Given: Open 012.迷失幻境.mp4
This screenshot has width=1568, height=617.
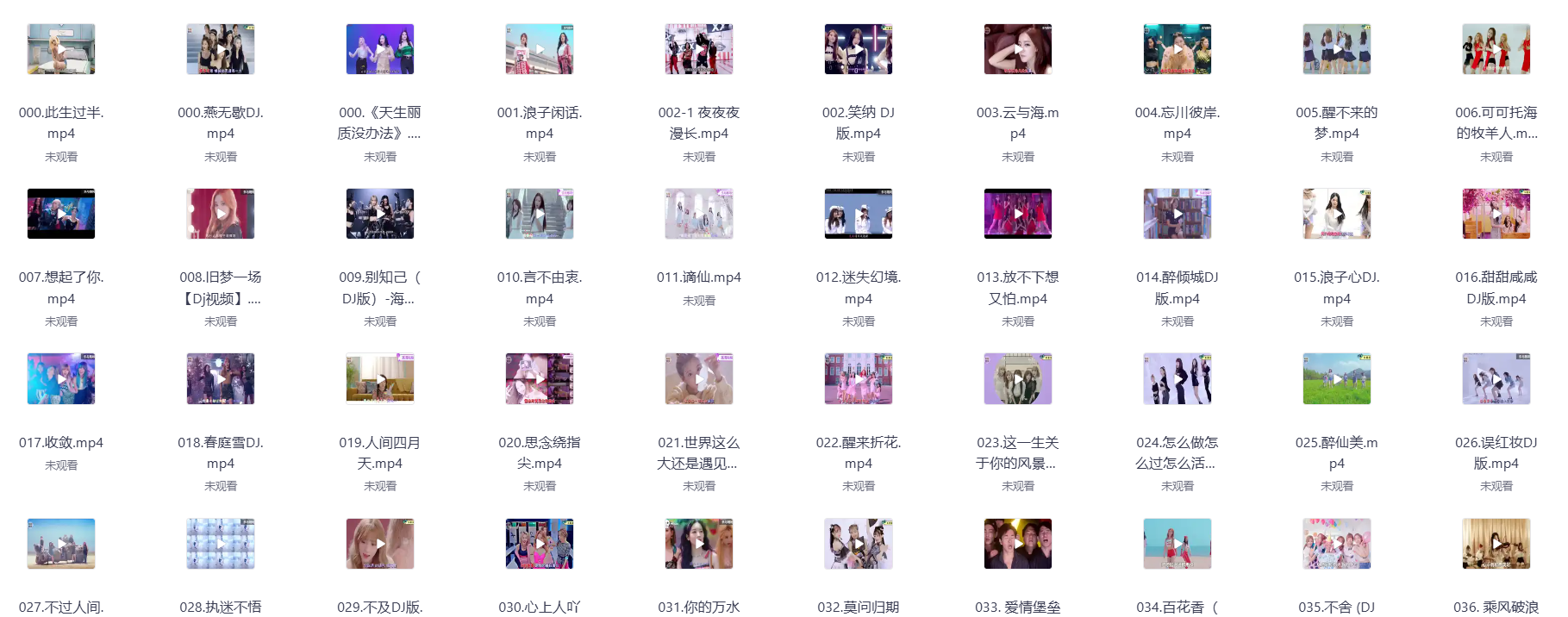Looking at the screenshot, I should [859, 214].
